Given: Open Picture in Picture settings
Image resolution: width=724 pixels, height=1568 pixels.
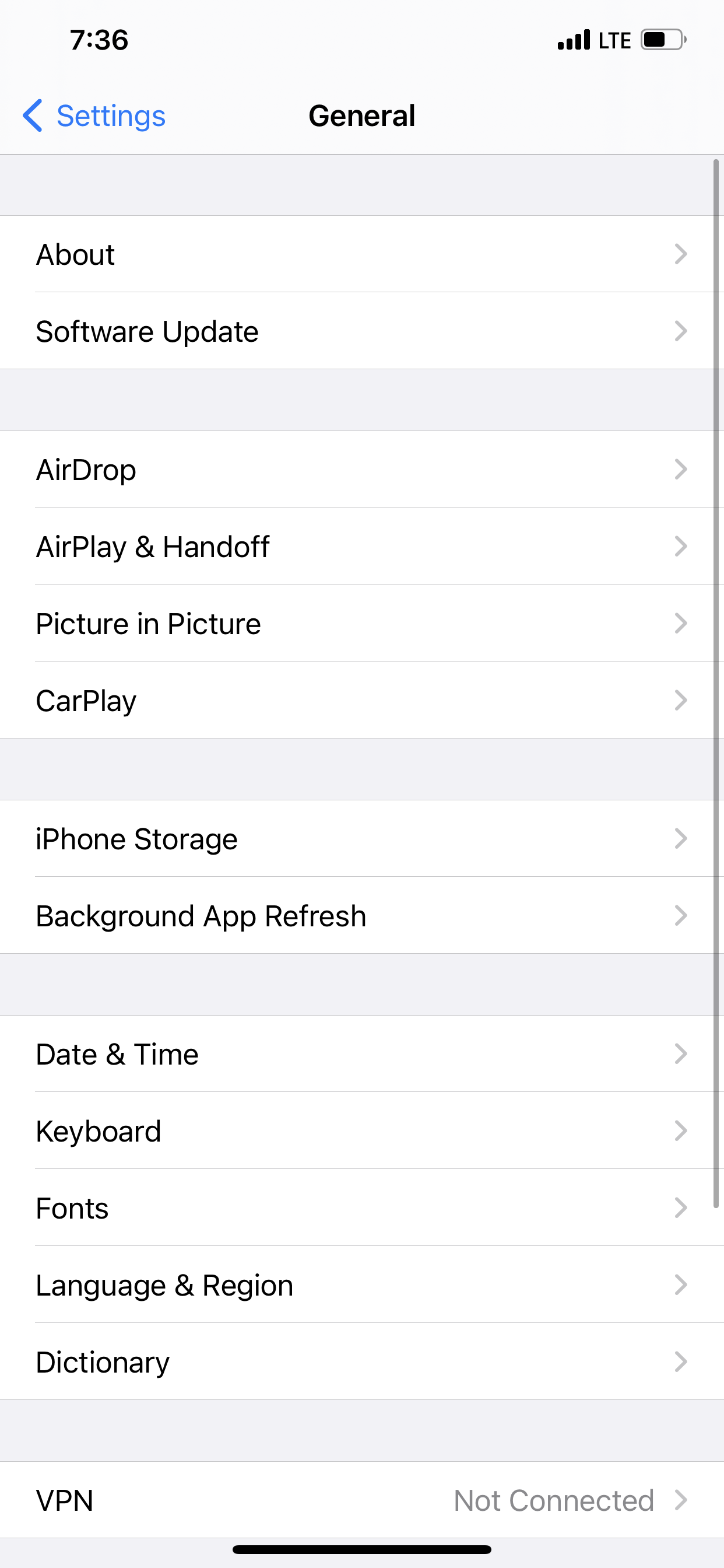Looking at the screenshot, I should (362, 624).
